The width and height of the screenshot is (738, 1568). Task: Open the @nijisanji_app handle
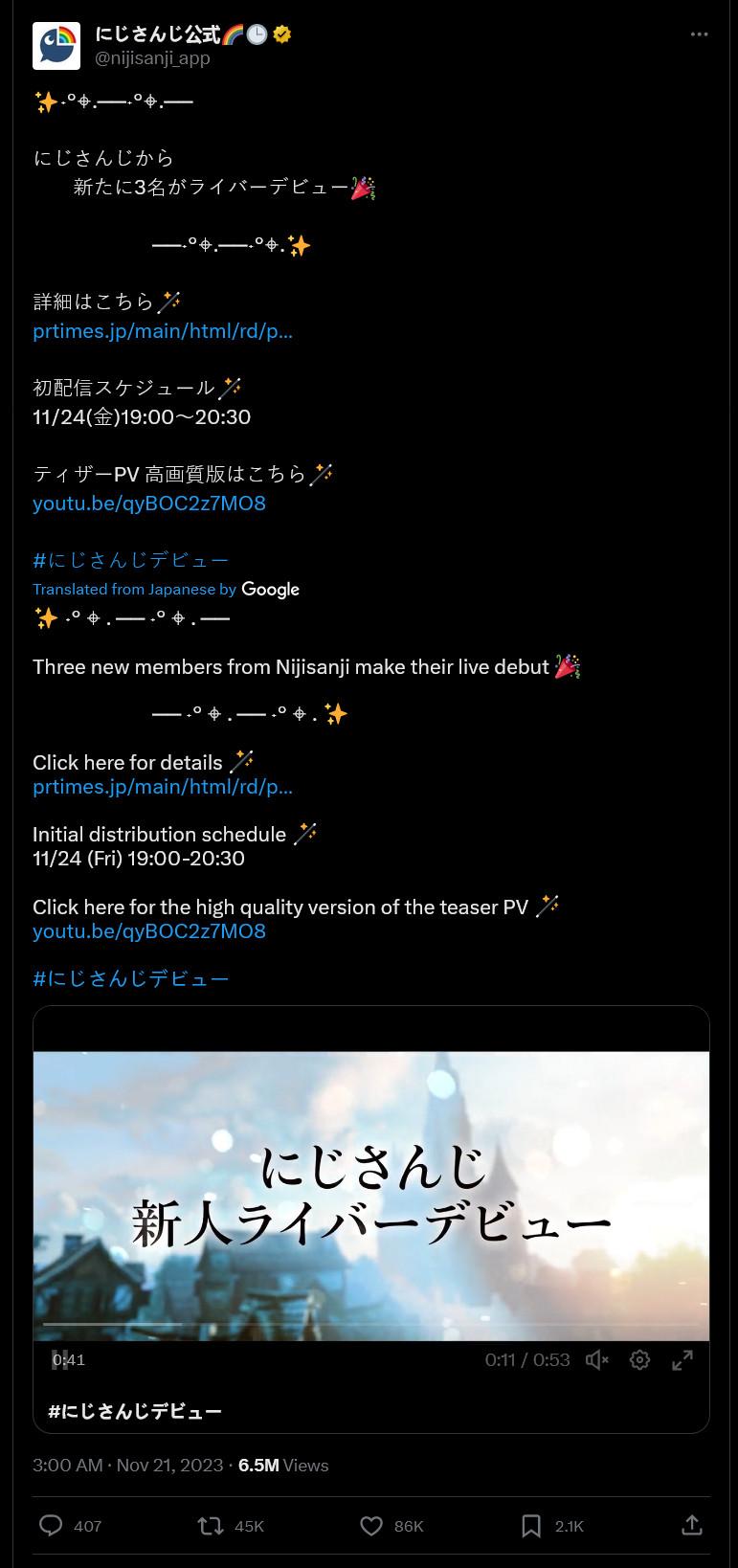(152, 58)
